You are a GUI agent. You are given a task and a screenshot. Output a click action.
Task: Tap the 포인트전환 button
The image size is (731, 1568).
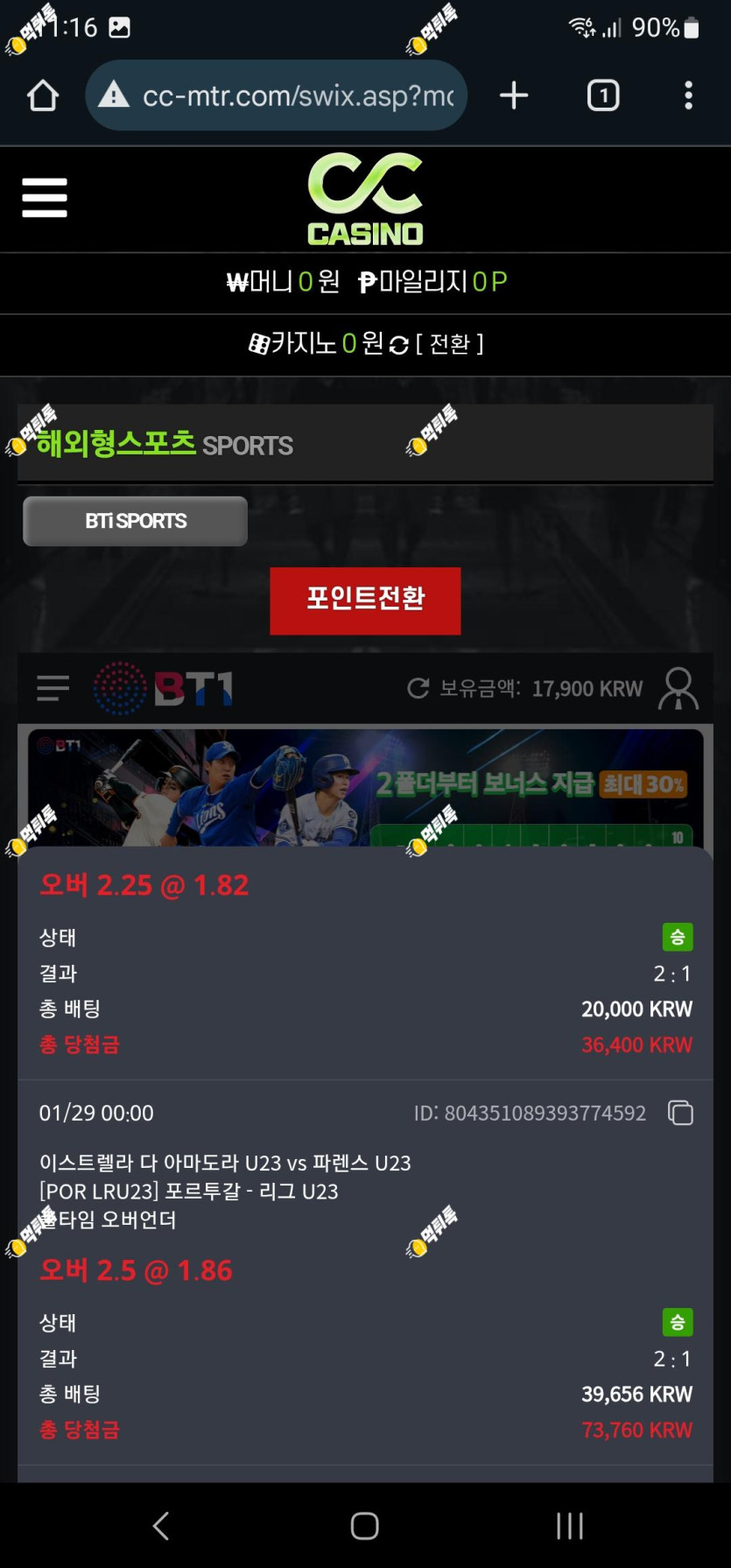click(x=365, y=601)
